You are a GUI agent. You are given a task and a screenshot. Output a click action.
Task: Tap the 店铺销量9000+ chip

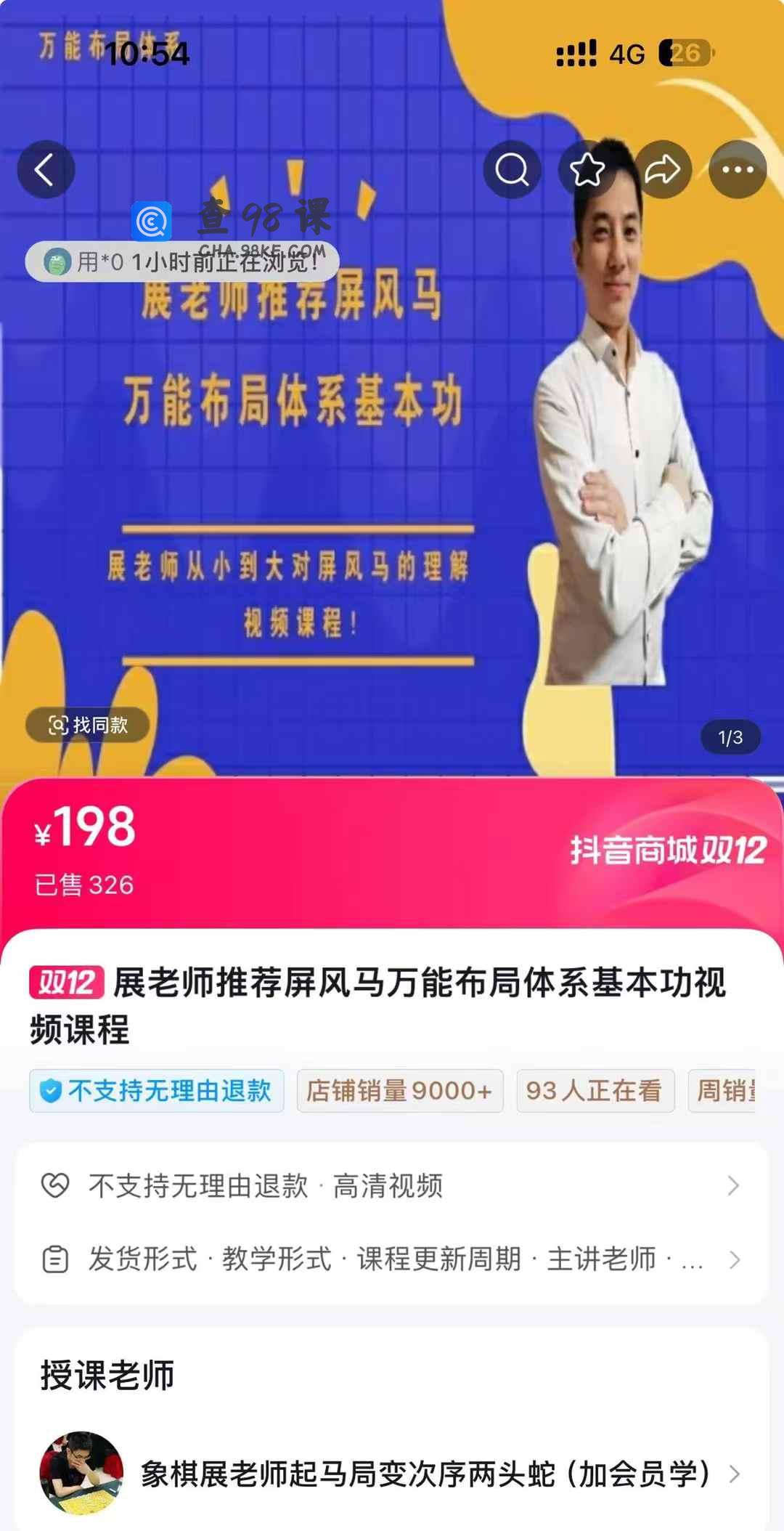(399, 1090)
